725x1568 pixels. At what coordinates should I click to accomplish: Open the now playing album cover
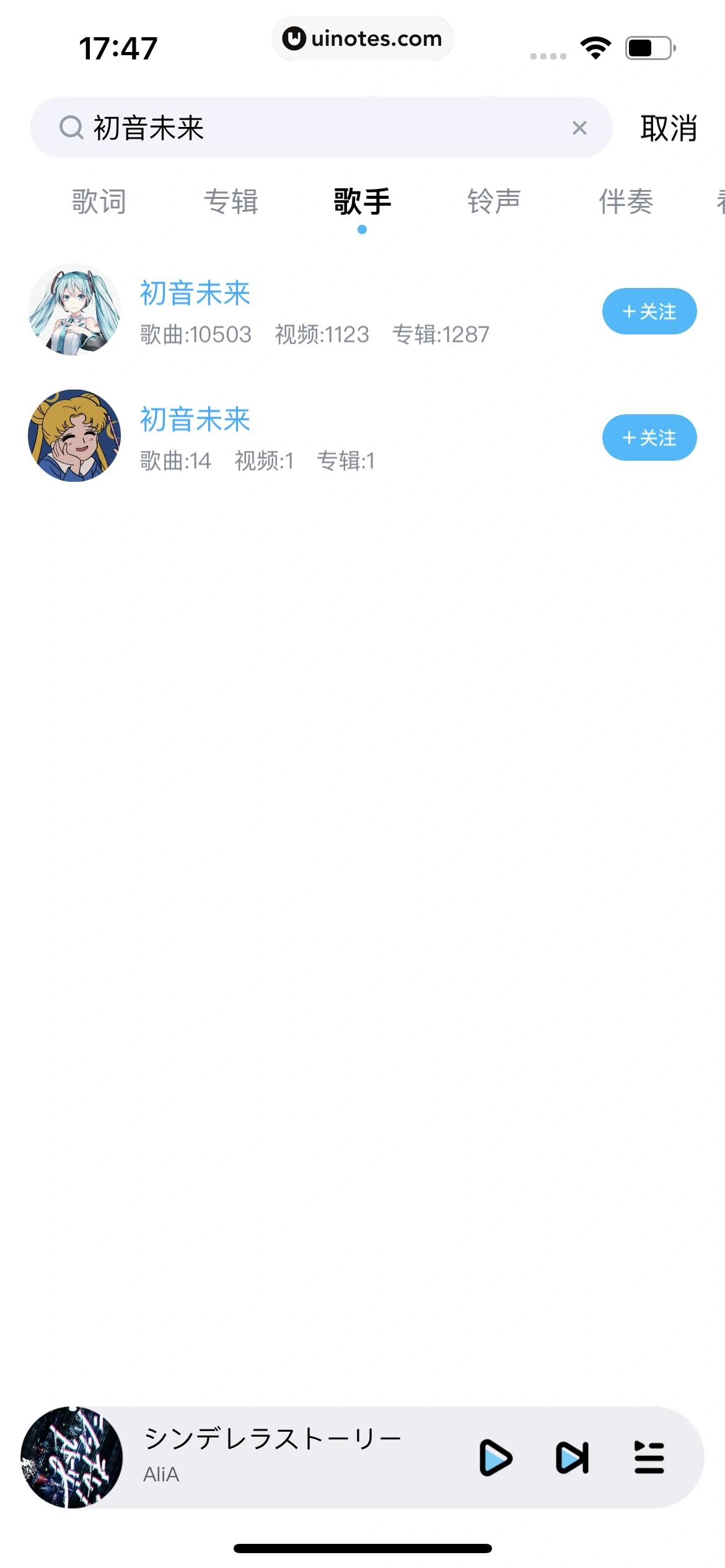tap(72, 1458)
